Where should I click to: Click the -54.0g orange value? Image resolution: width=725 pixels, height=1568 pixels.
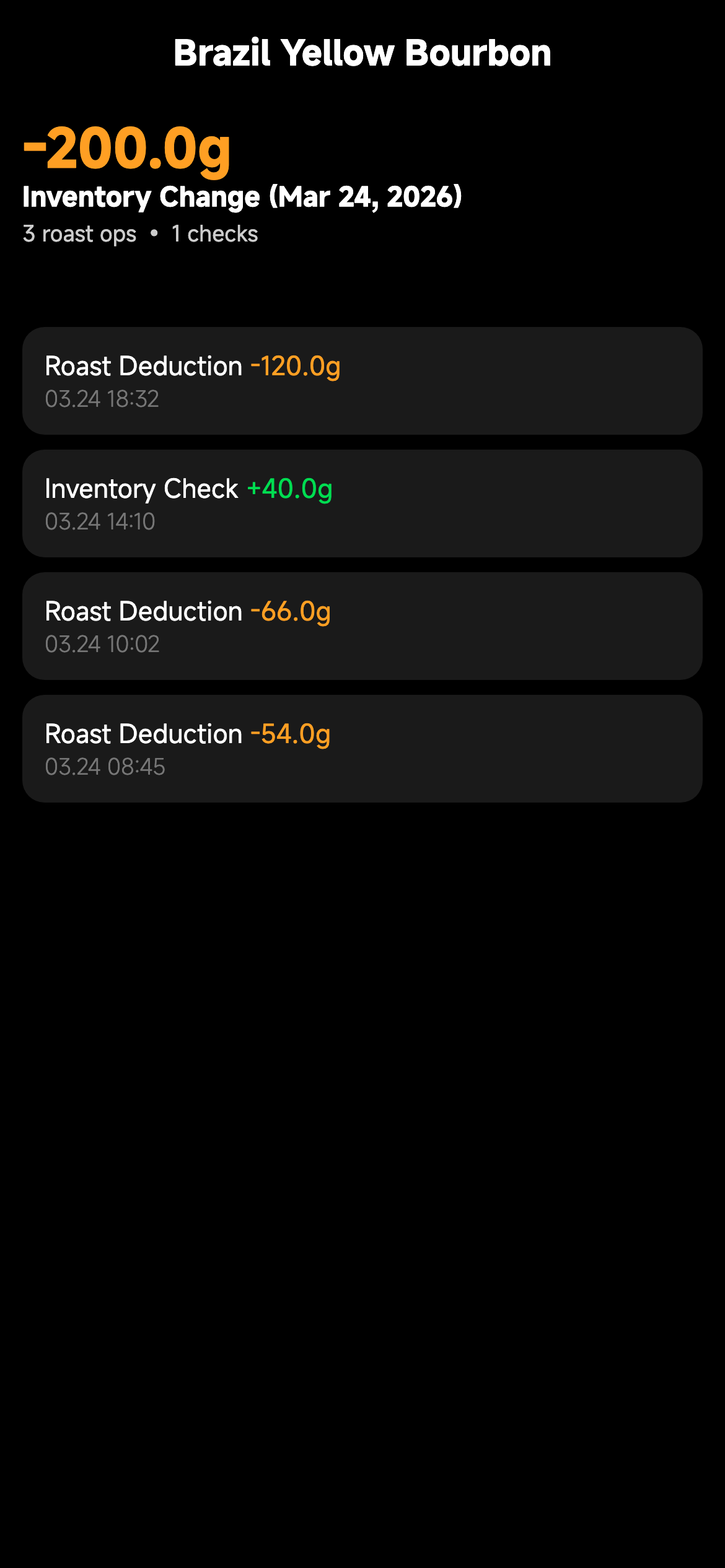290,734
